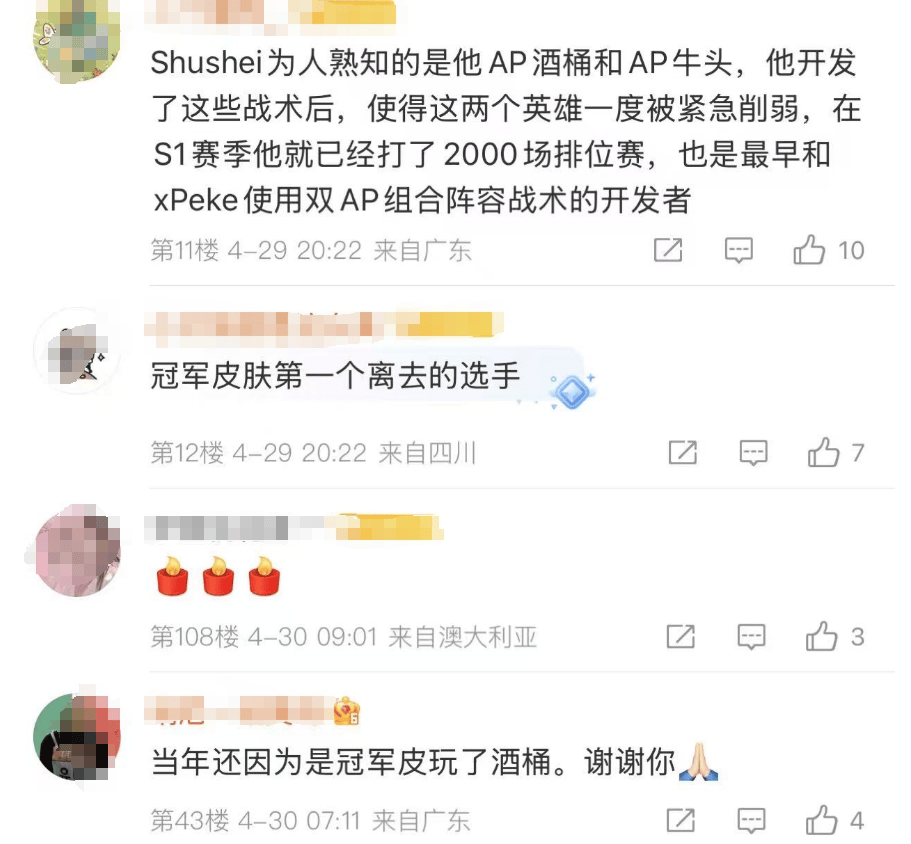This screenshot has width=911, height=844.
Task: Share the 第108楼 comment
Action: tap(680, 636)
